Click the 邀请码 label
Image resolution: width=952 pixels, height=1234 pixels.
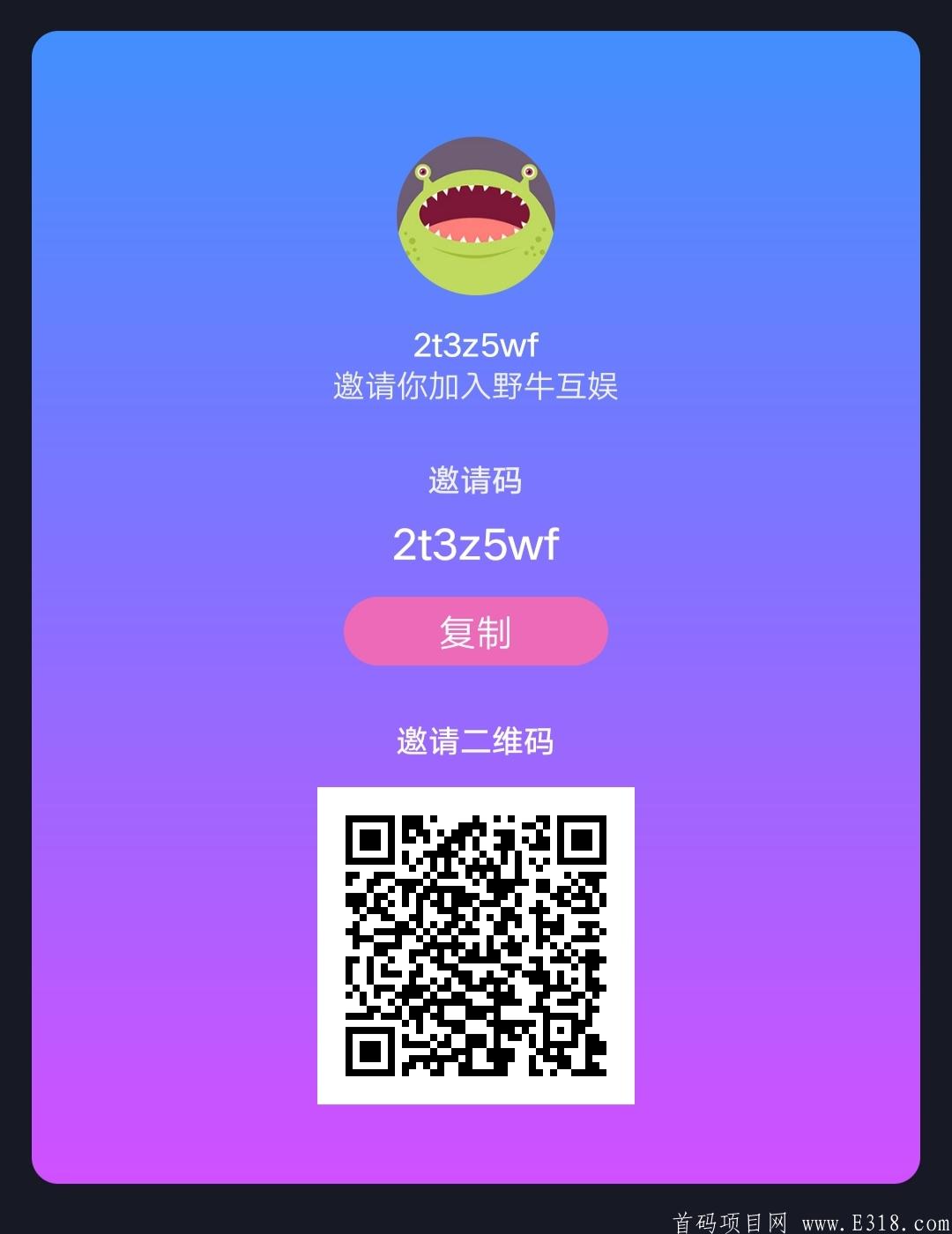[476, 480]
